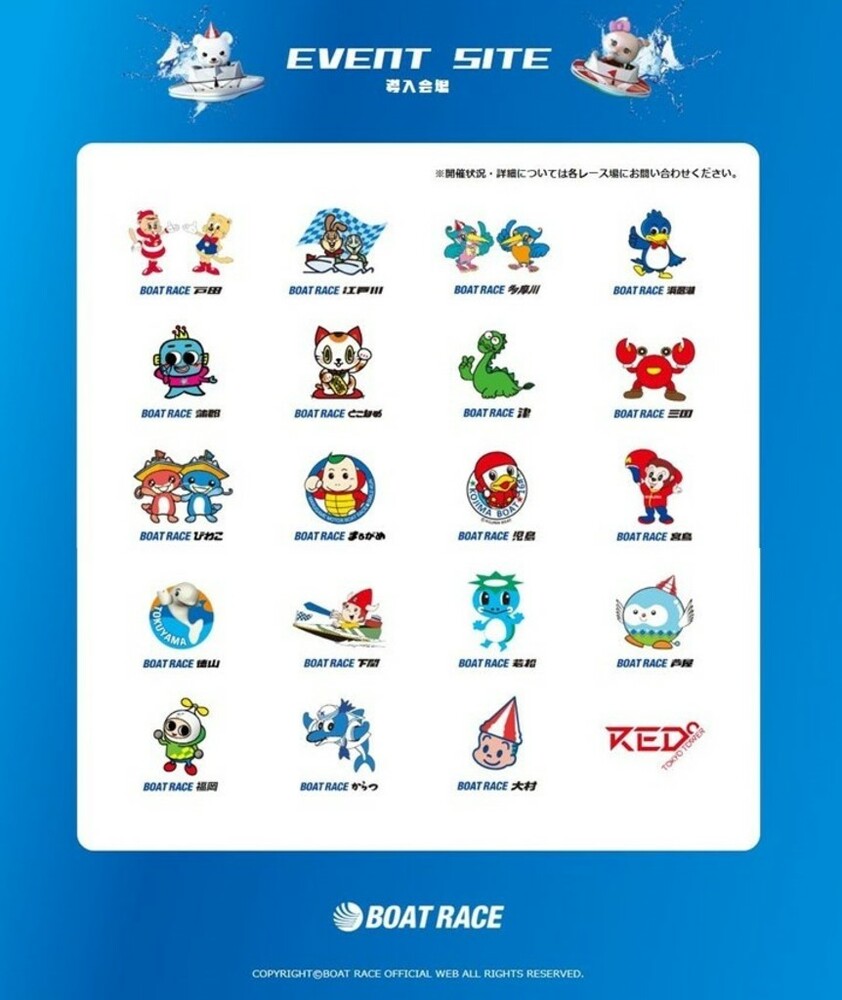842x1000 pixels.
Task: Open the BOAT RACE まるがめ venue
Action: tap(340, 495)
